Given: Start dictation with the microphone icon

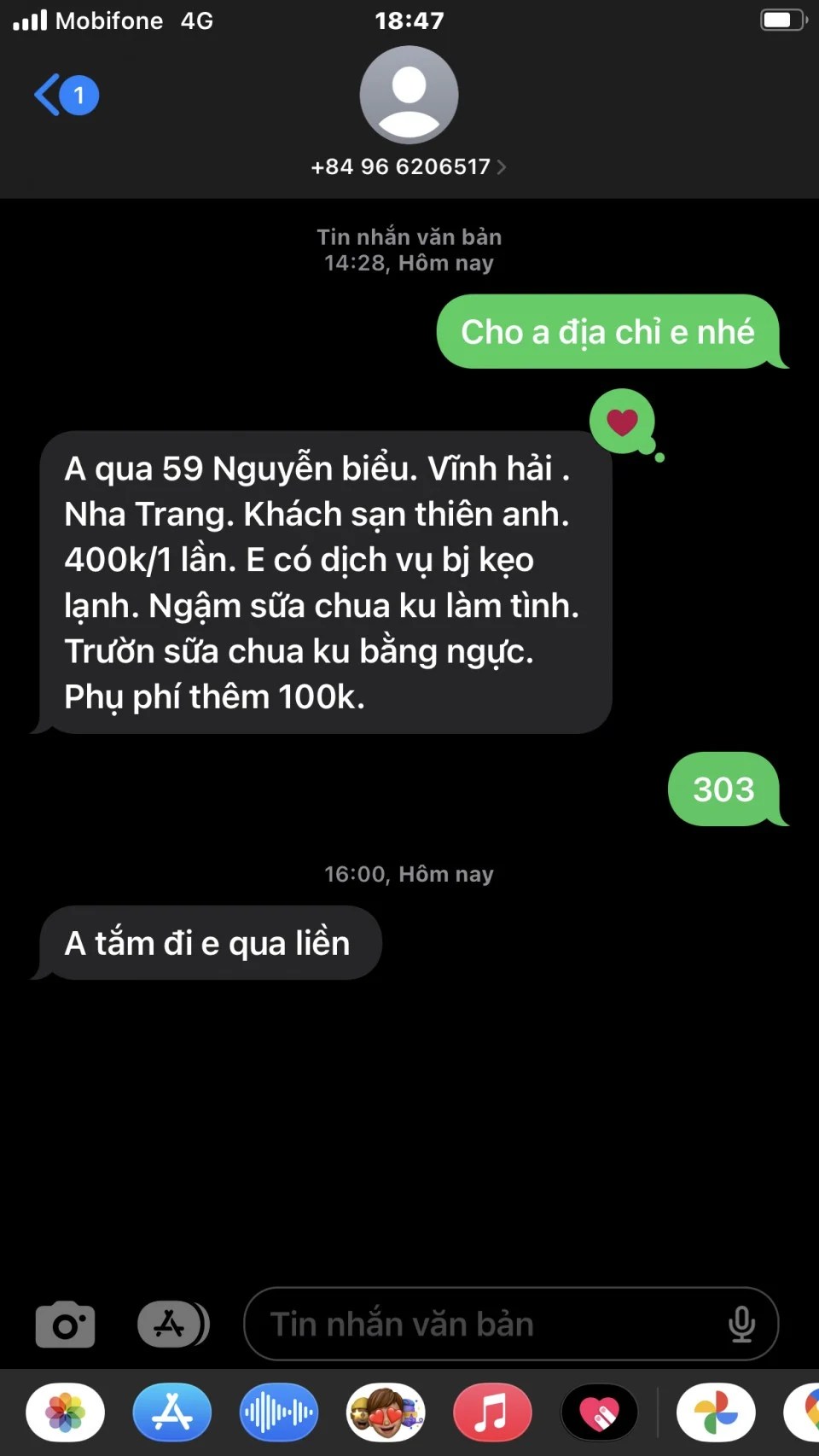Looking at the screenshot, I should 741,1324.
